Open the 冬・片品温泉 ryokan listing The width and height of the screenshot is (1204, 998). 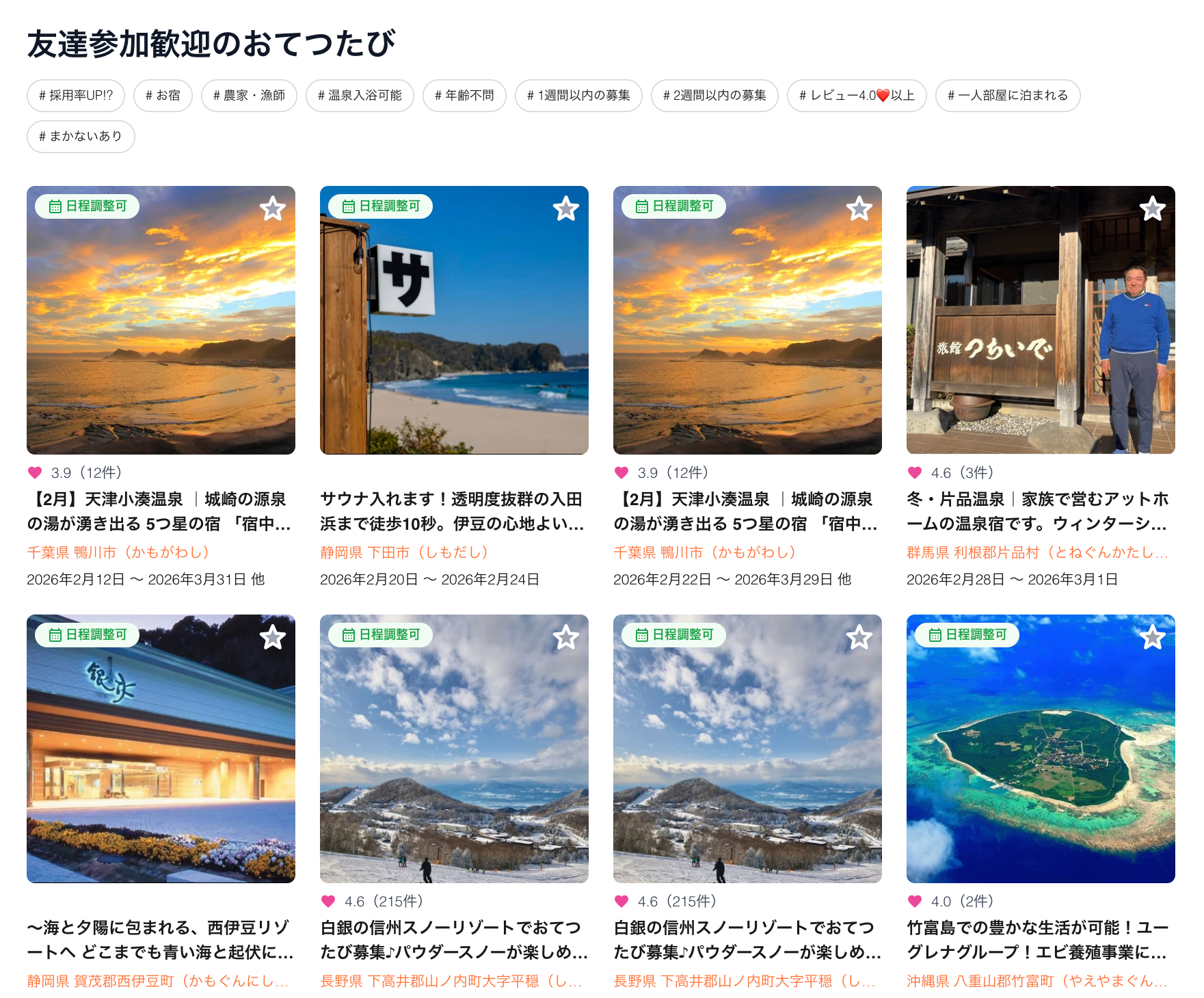[1036, 511]
